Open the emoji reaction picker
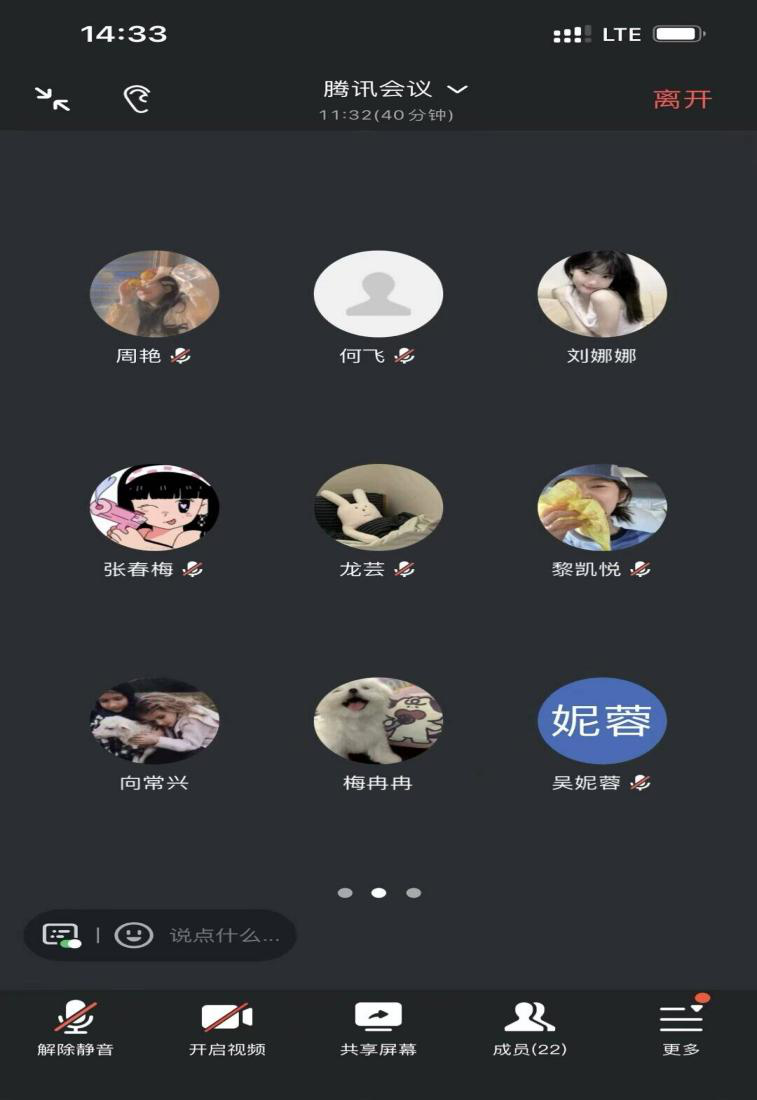Image resolution: width=757 pixels, height=1100 pixels. coord(133,935)
